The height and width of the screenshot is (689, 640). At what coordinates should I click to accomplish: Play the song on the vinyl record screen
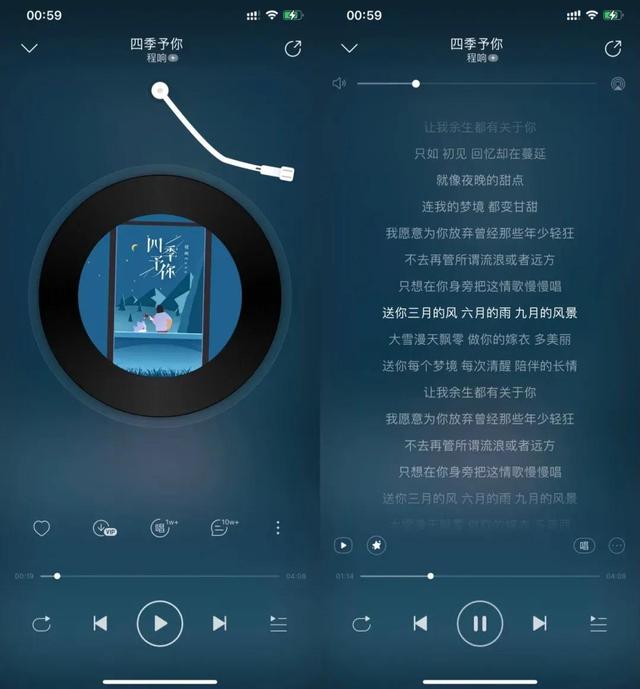coord(160,623)
